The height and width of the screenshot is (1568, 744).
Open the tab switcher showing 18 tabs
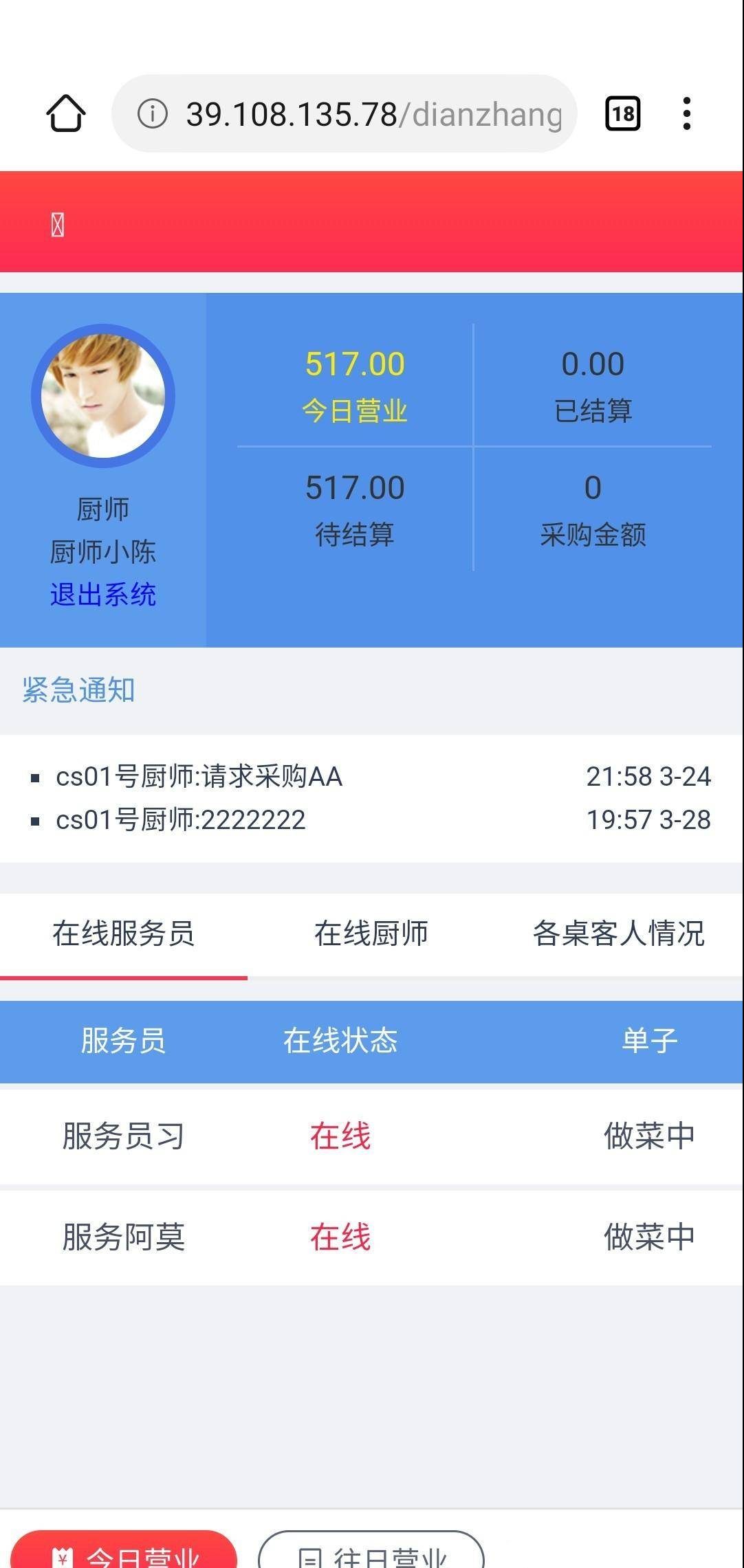[x=622, y=113]
